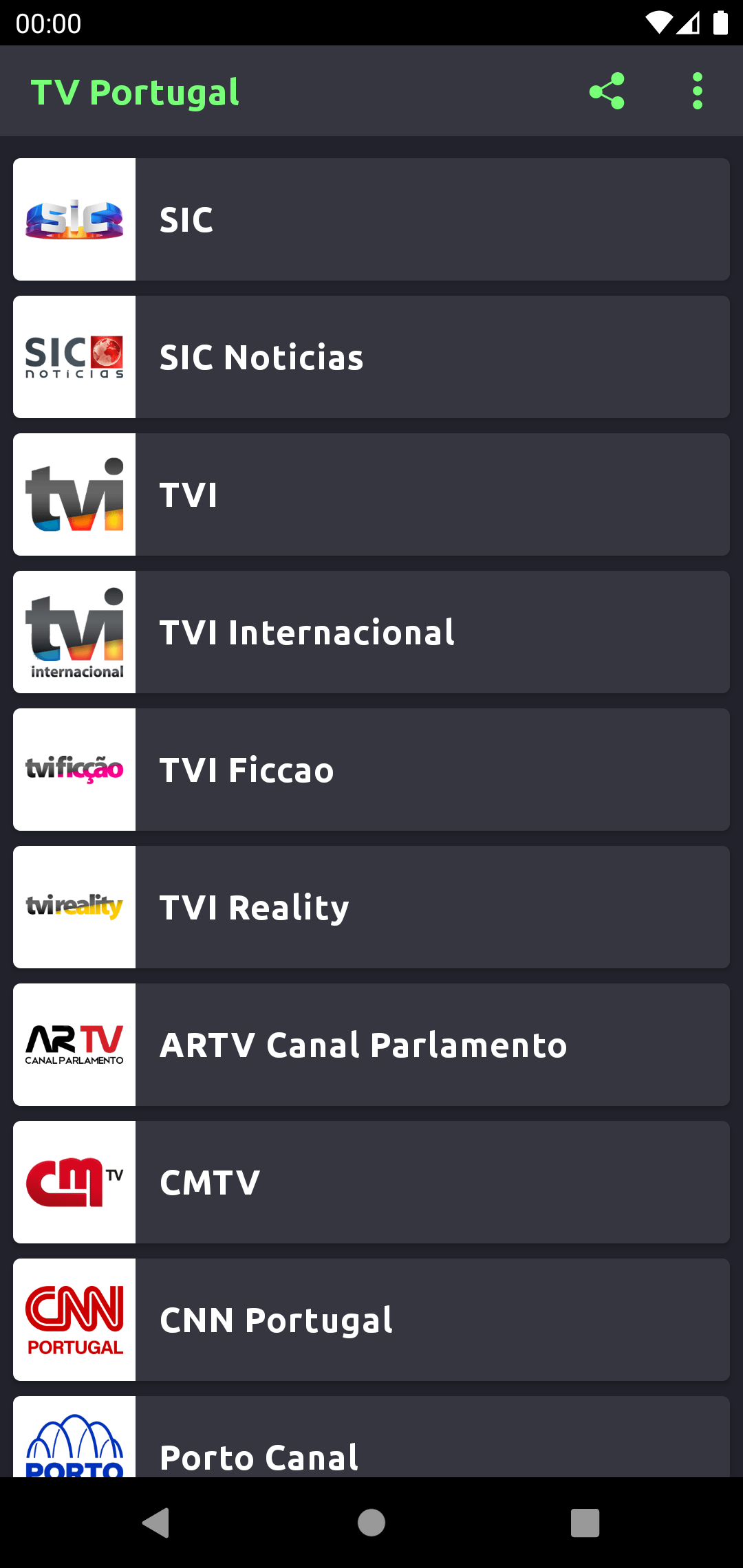Open the SIC channel
743x1568 pixels.
tap(371, 219)
